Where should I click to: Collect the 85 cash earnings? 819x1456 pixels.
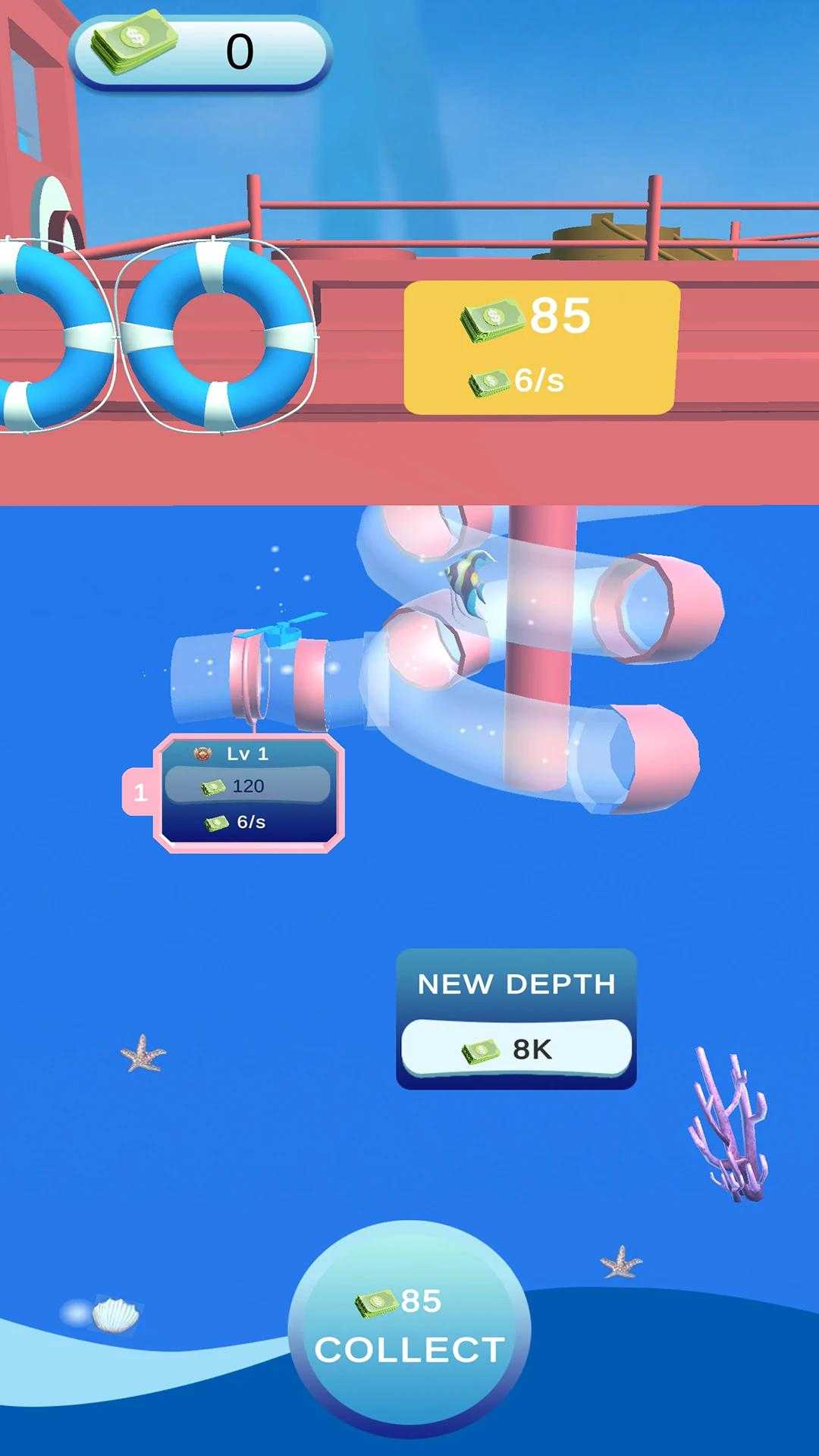tap(409, 1328)
